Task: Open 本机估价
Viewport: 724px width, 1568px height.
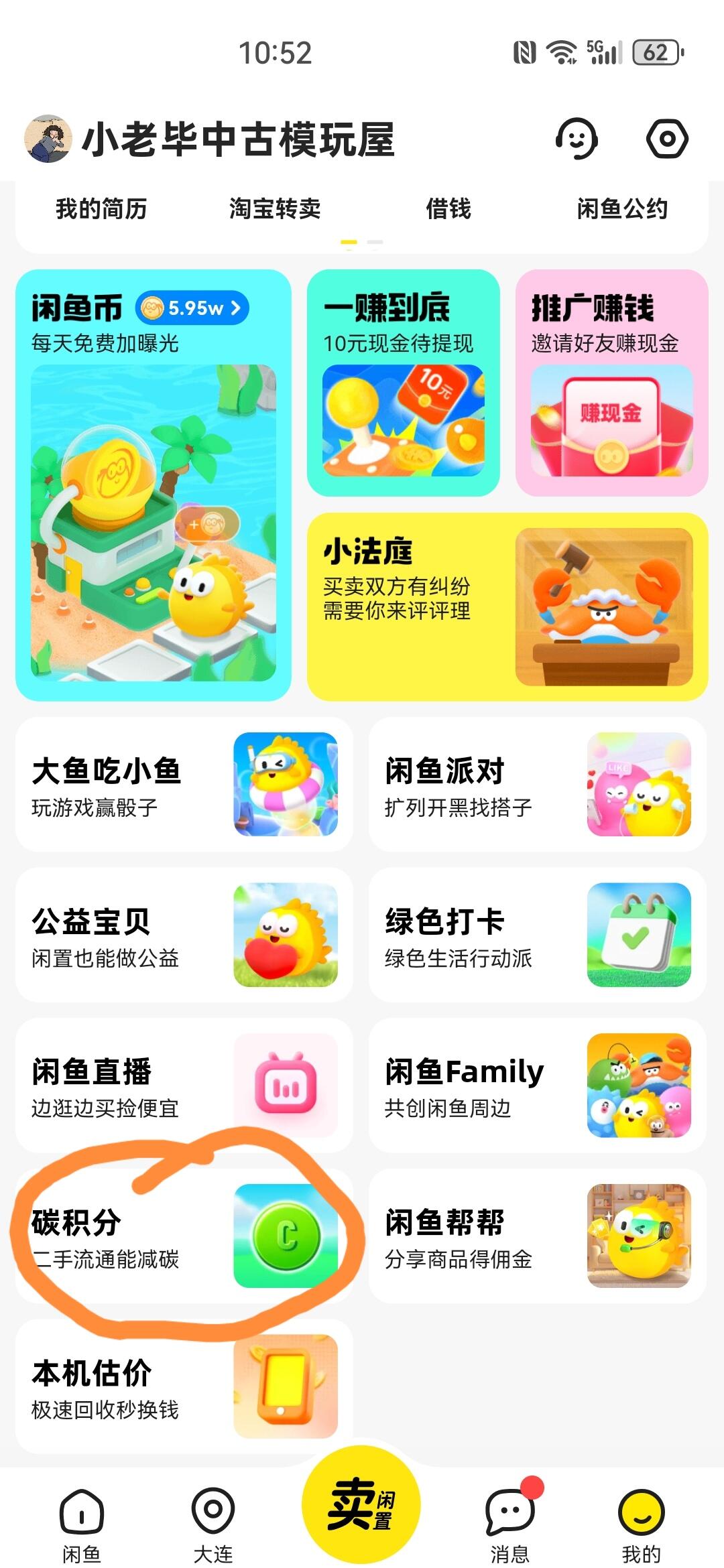Action: click(184, 1386)
